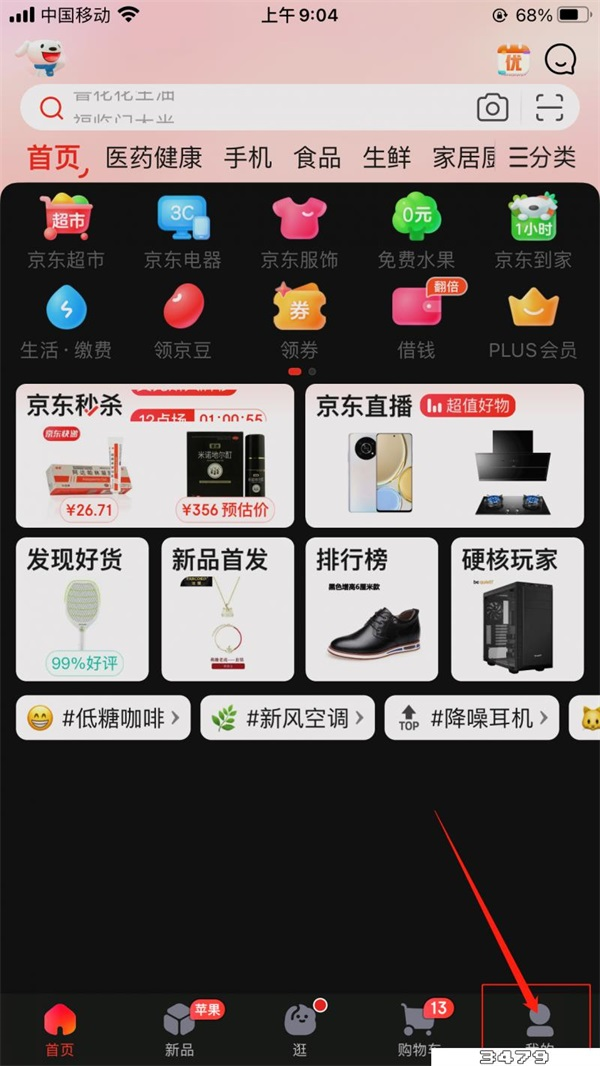600x1066 pixels.
Task: Open the 领券 coupon shortcut
Action: pos(299,322)
